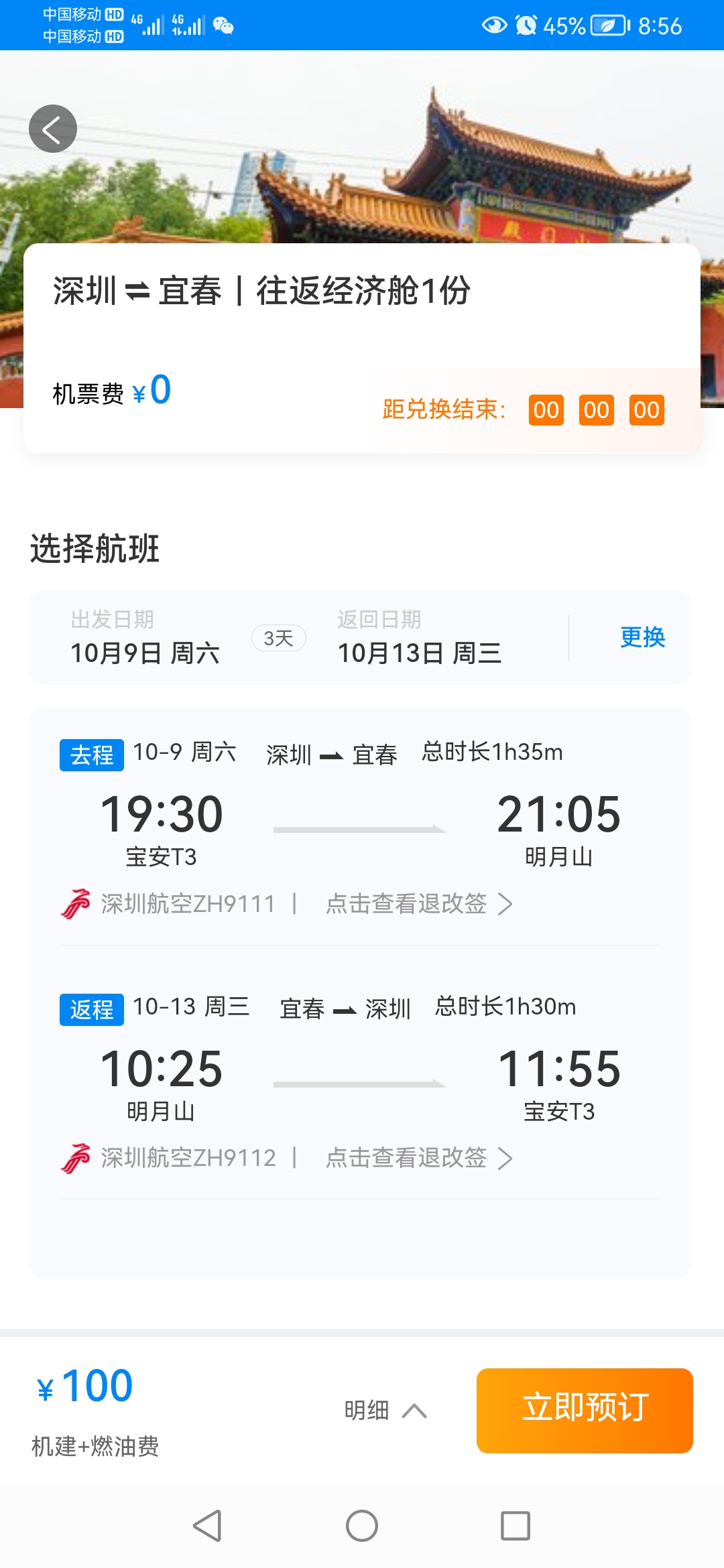
Task: View refund rules for flight ZH9111
Action: click(x=419, y=904)
